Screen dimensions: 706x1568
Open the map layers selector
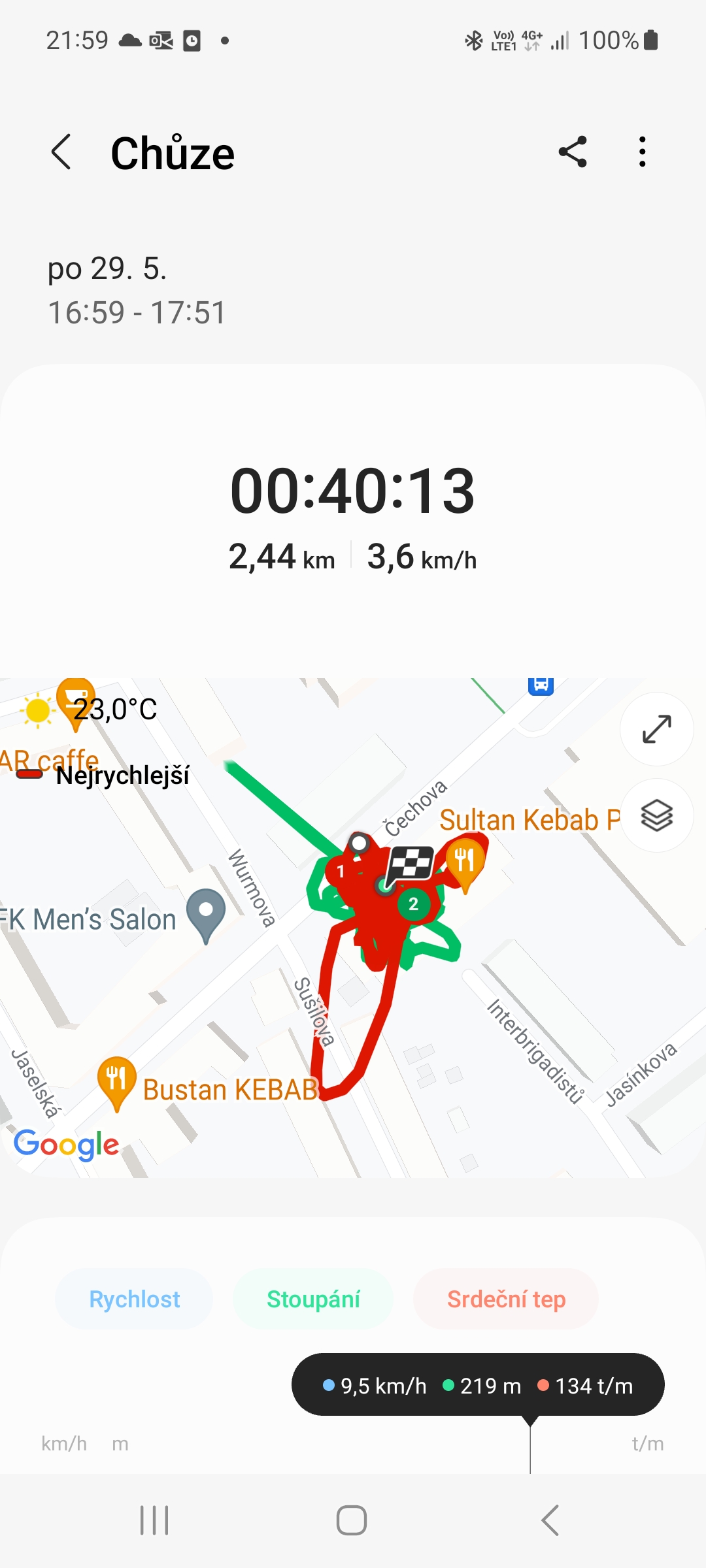(656, 815)
